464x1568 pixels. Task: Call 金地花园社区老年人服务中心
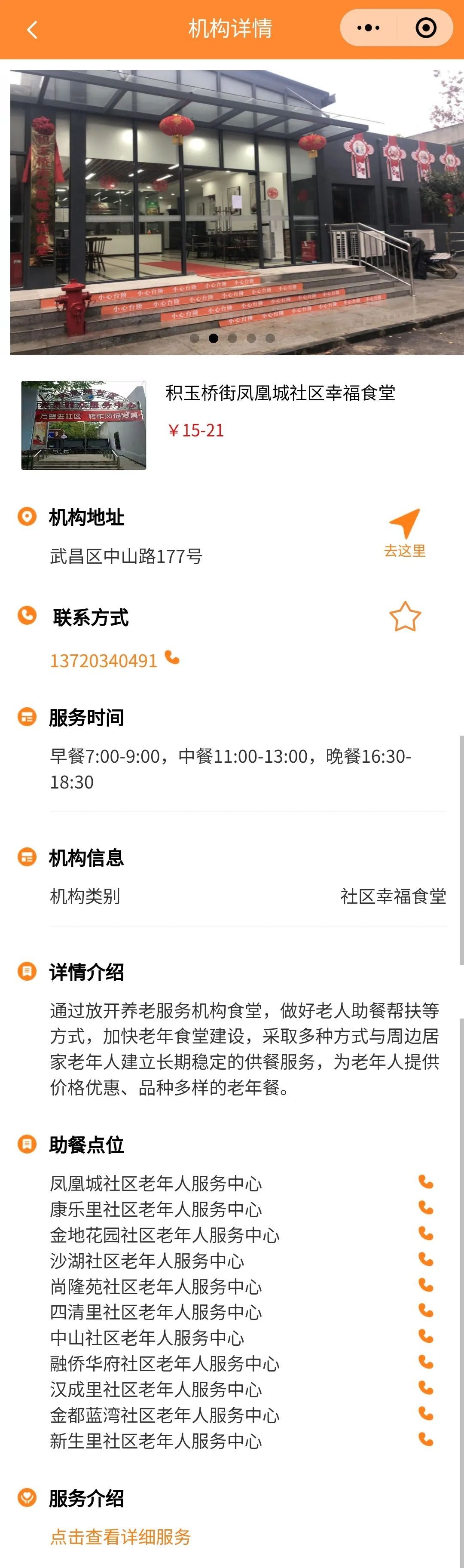pos(426,1234)
